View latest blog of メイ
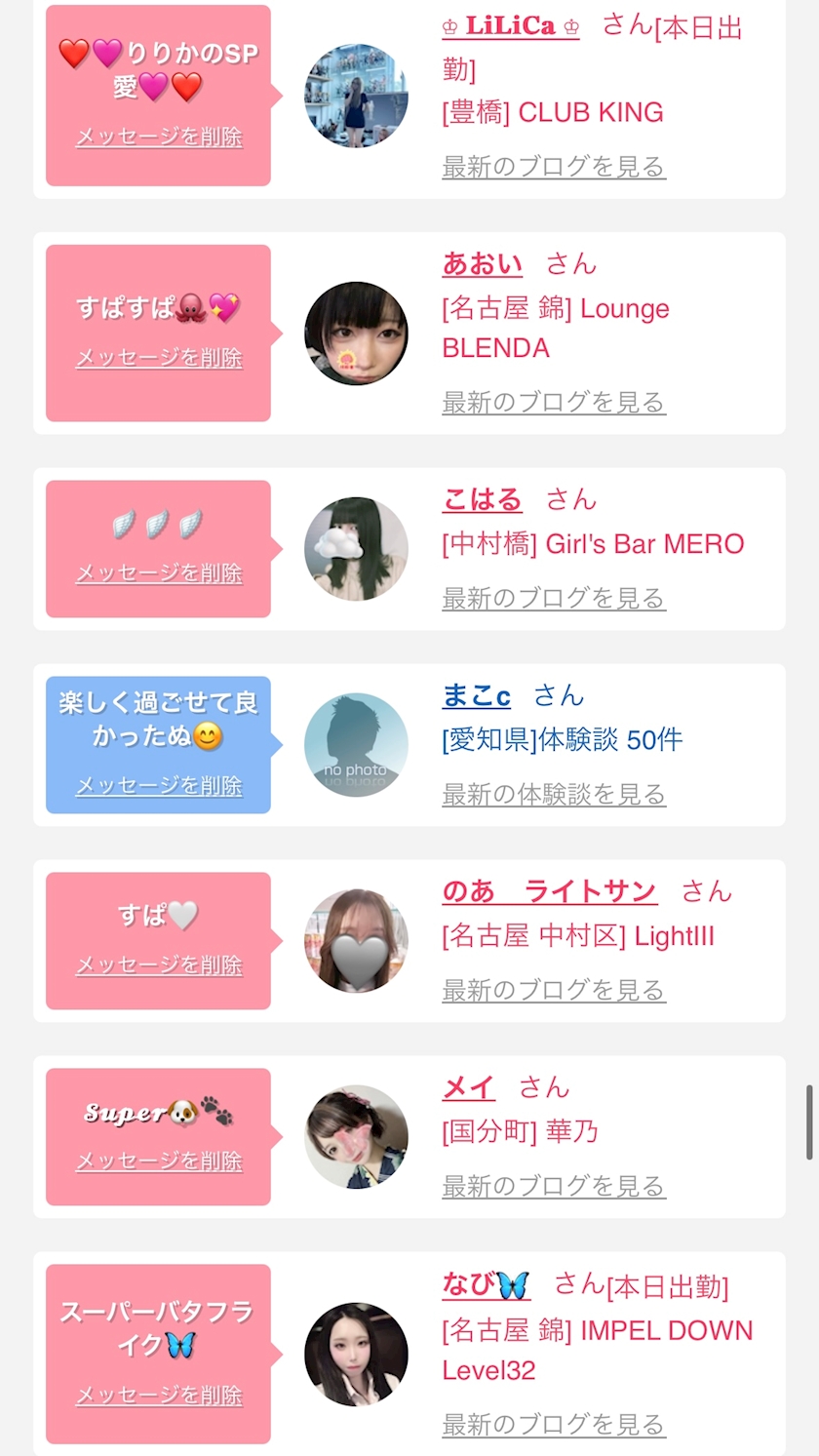The image size is (819, 1456). coord(553,1186)
